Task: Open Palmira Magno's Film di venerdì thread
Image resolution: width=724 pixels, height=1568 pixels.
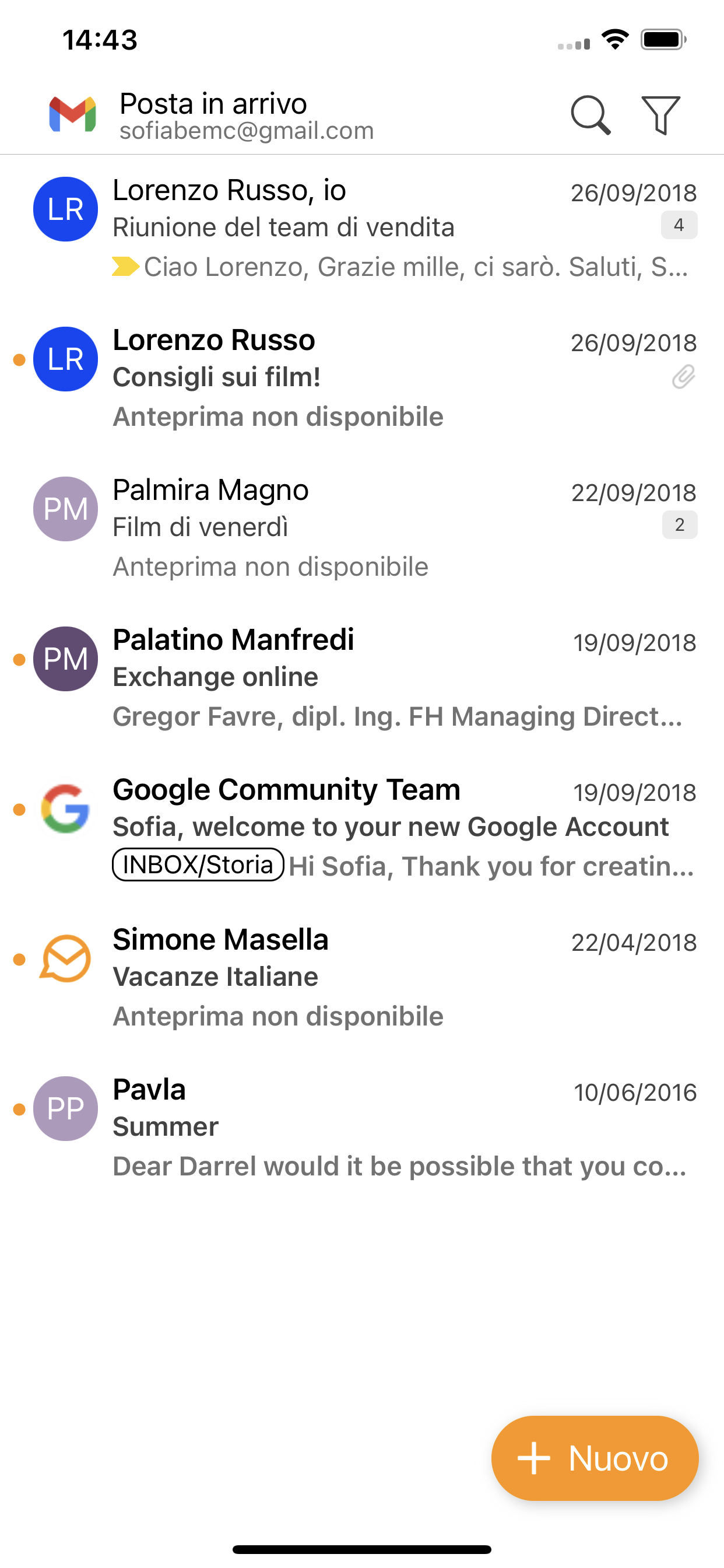Action: 362,528
